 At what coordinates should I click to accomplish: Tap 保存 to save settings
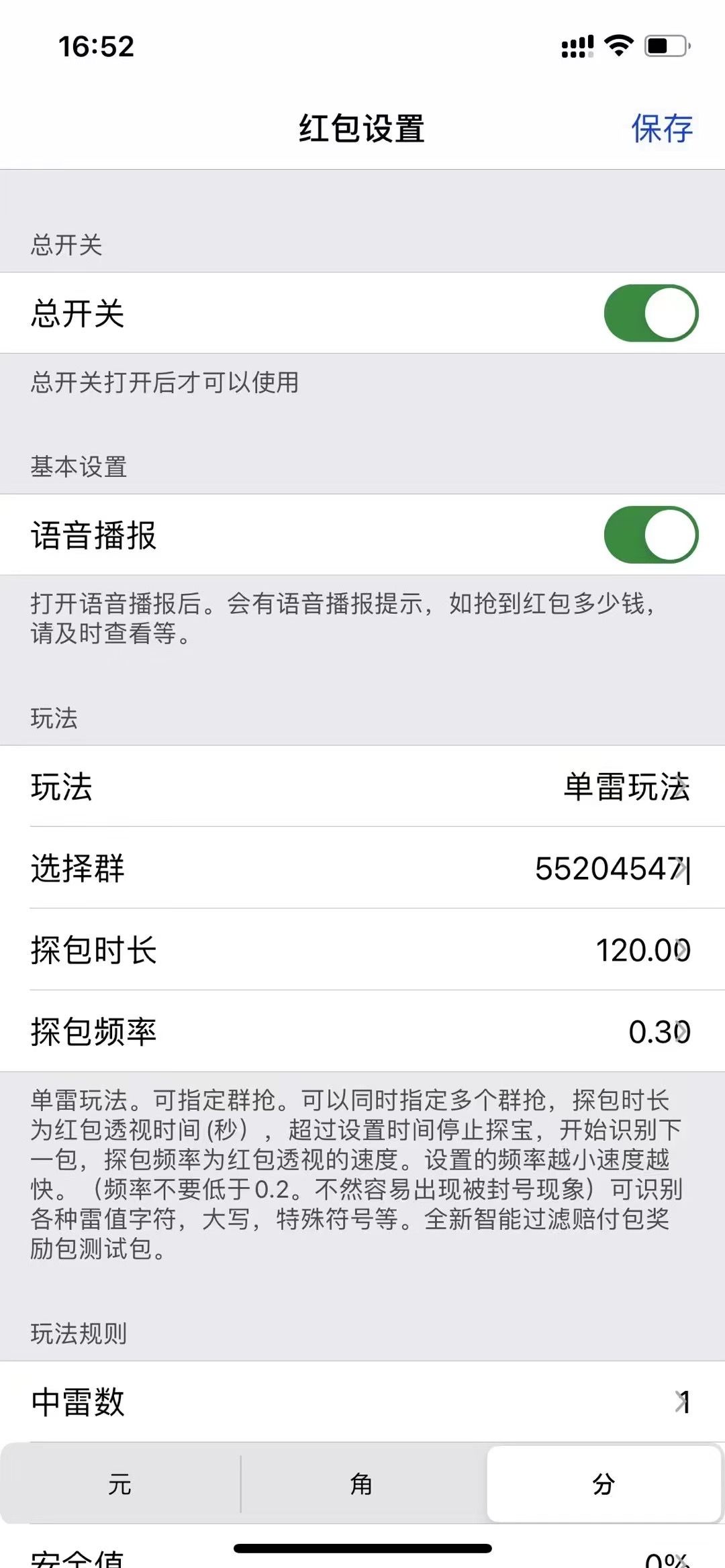(661, 128)
